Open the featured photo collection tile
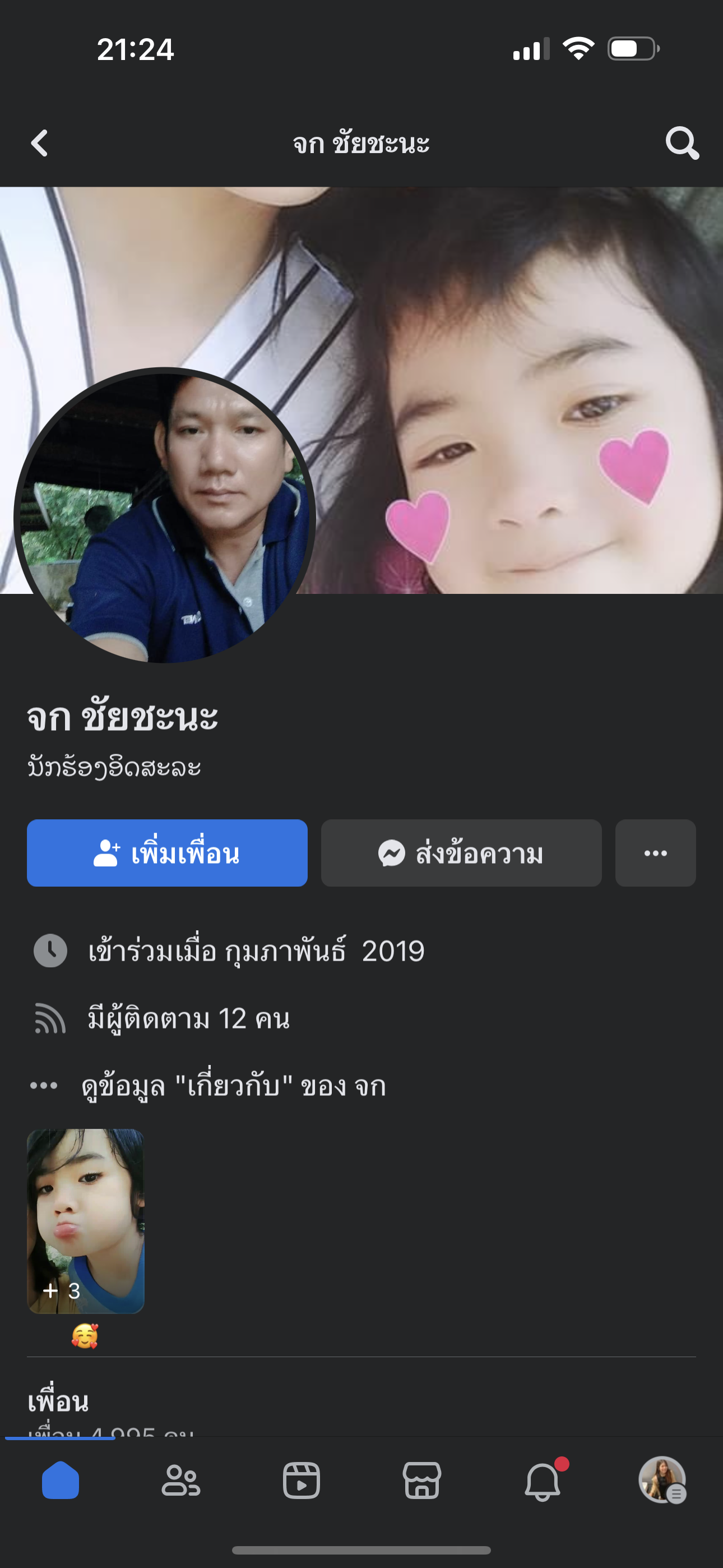 [x=85, y=1221]
